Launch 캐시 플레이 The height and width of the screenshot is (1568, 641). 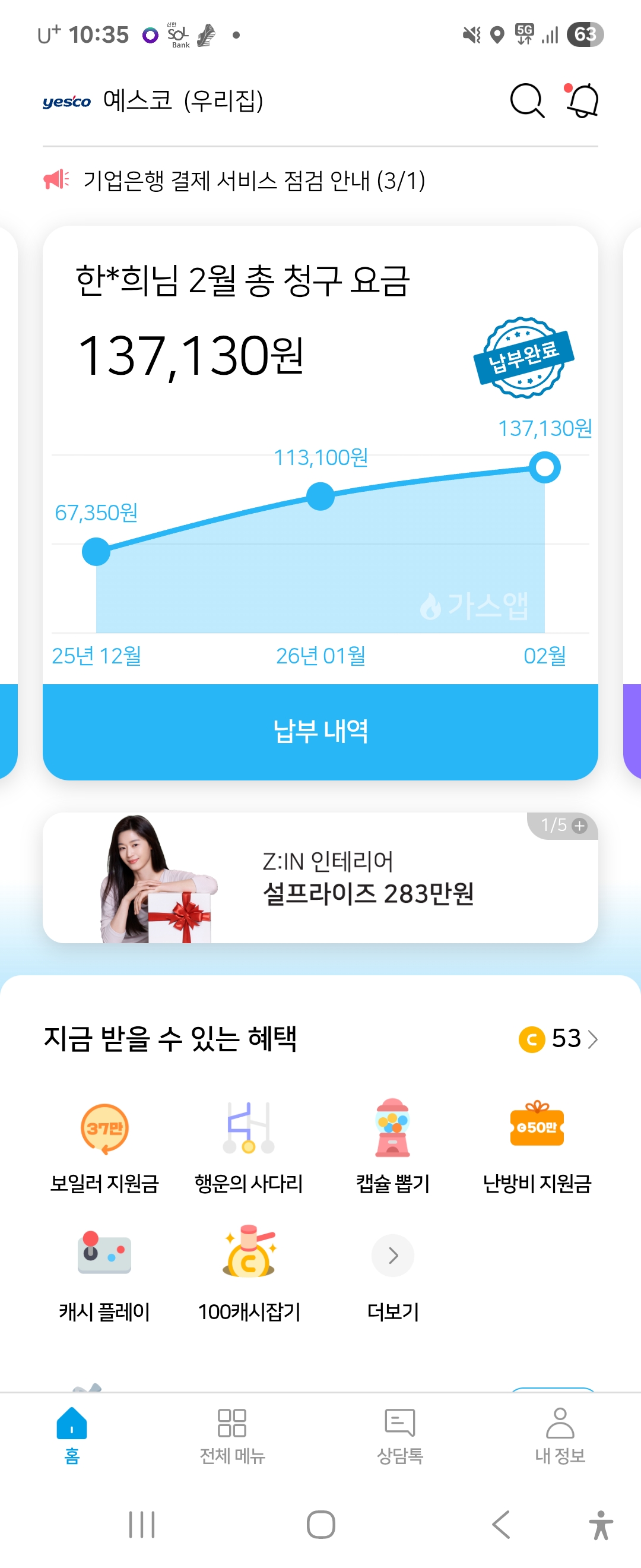[104, 1273]
